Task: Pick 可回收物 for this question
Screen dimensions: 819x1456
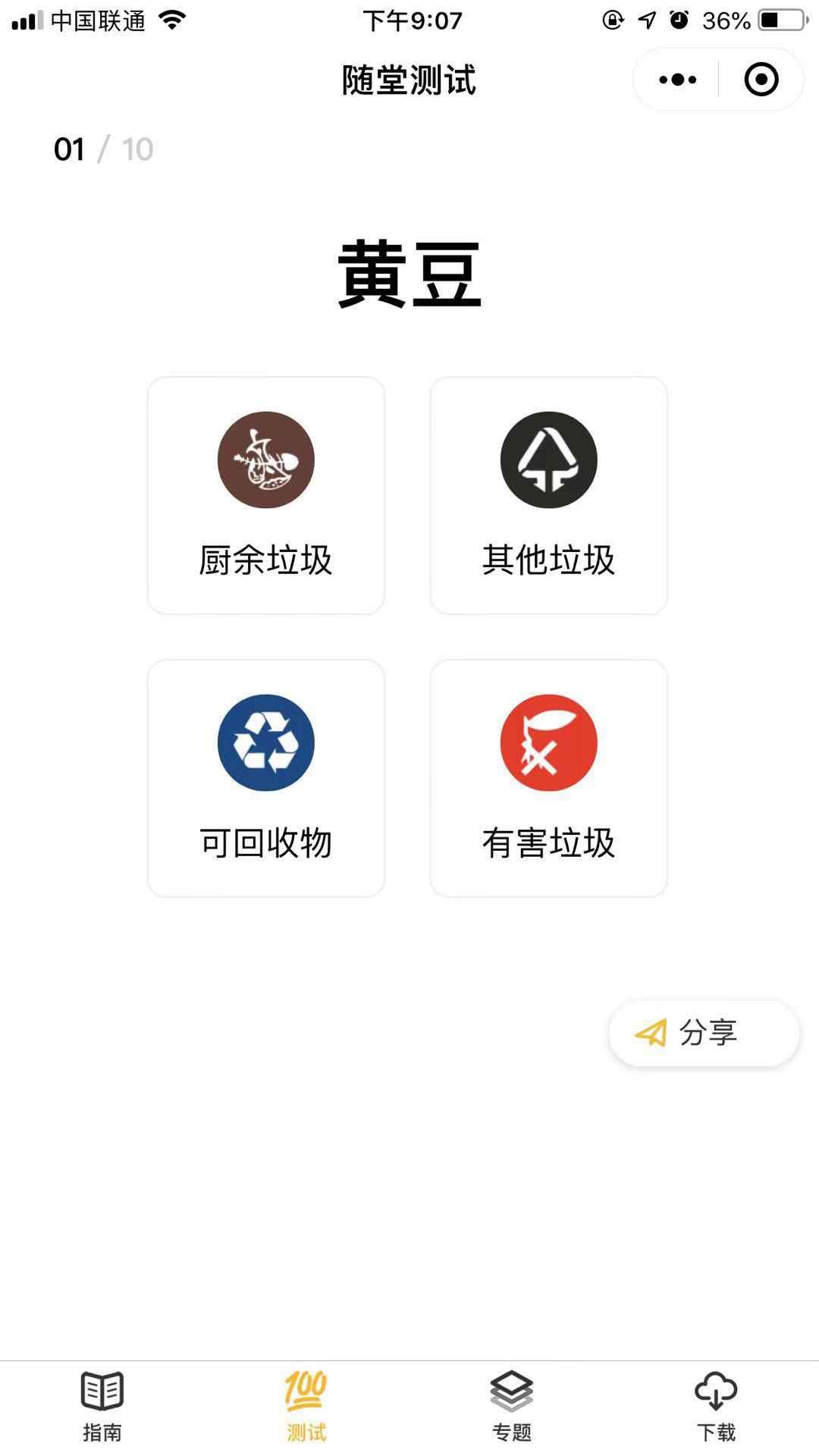Action: [x=266, y=778]
